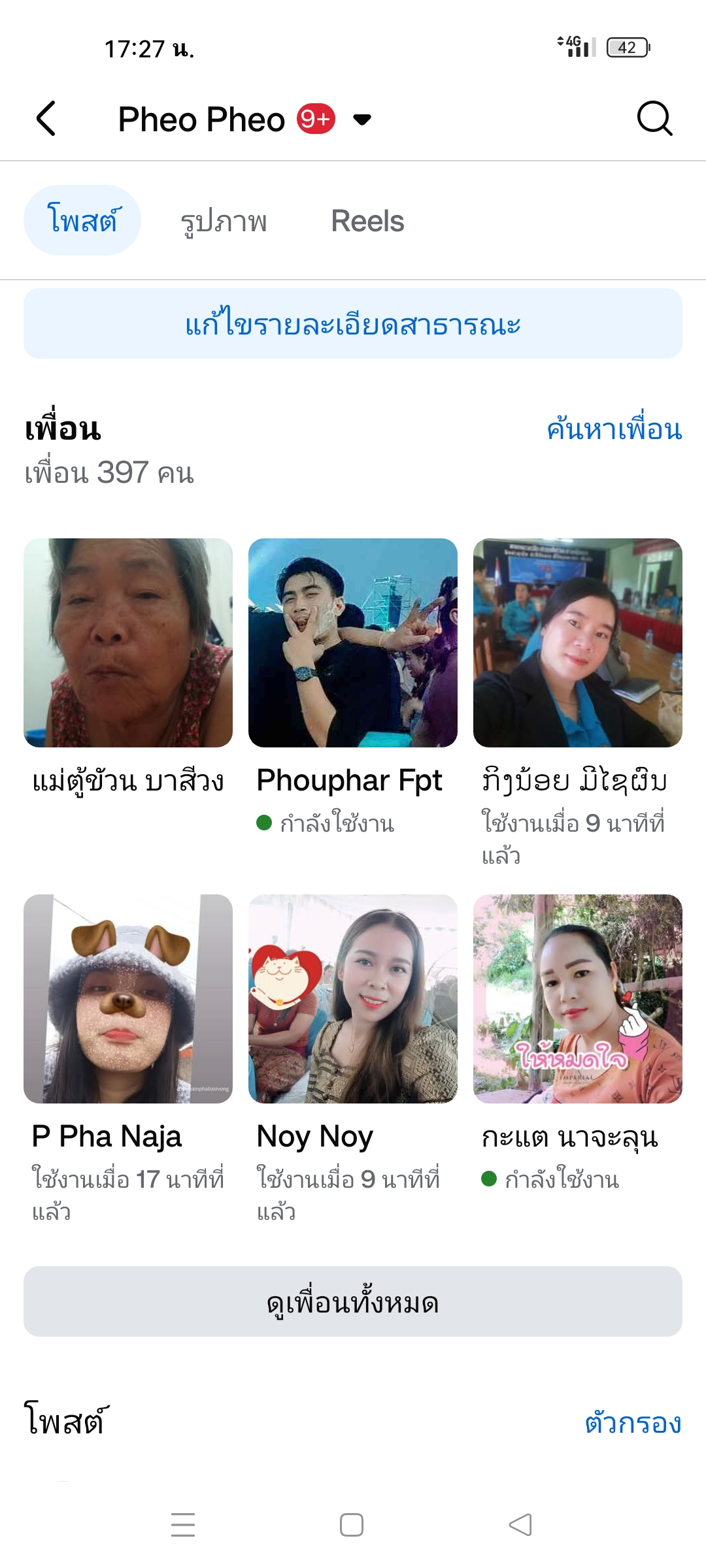
Task: Tap แก้ไขรายละเอียดสาธารณะ button
Action: (353, 323)
